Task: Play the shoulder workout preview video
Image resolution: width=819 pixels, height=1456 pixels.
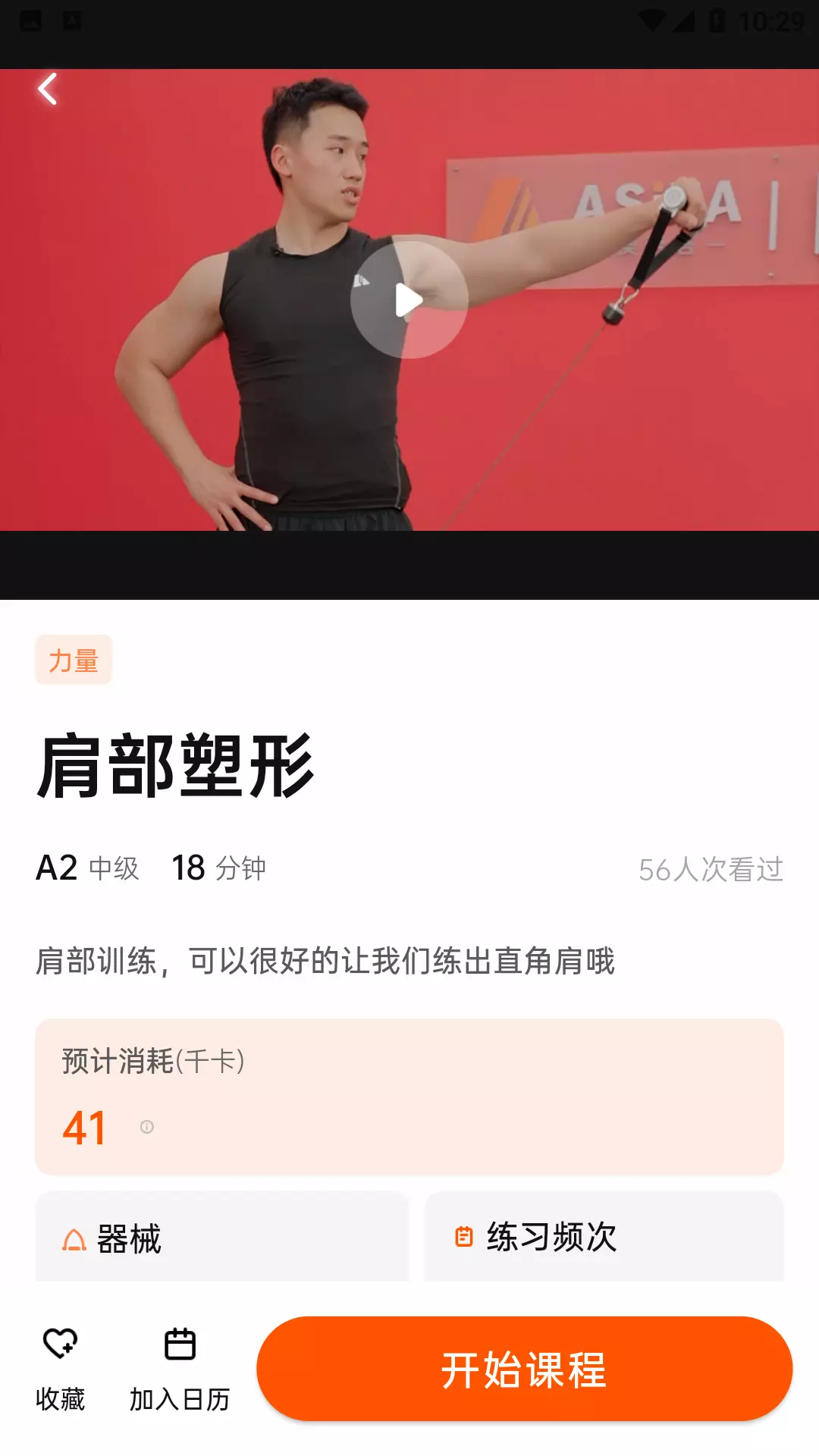Action: tap(409, 300)
